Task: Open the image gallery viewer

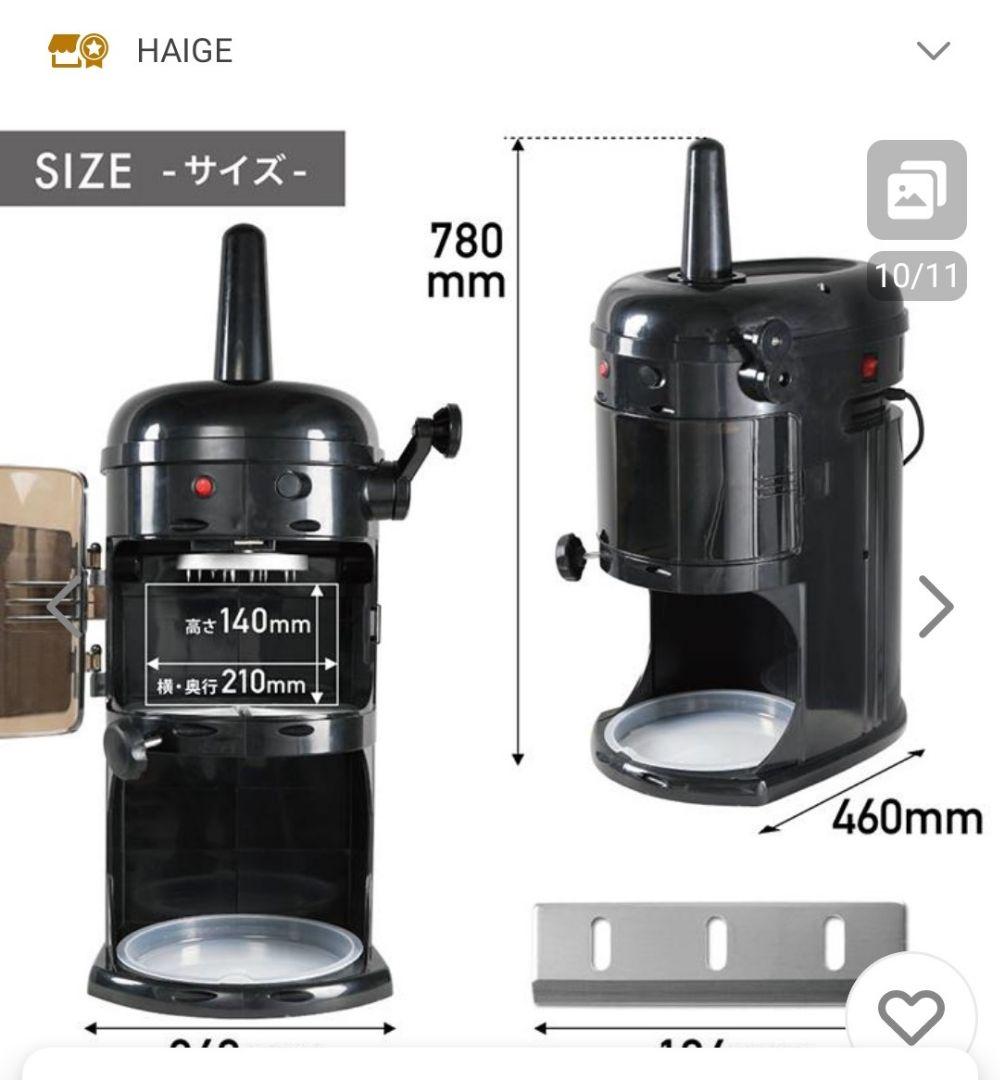Action: [x=916, y=192]
